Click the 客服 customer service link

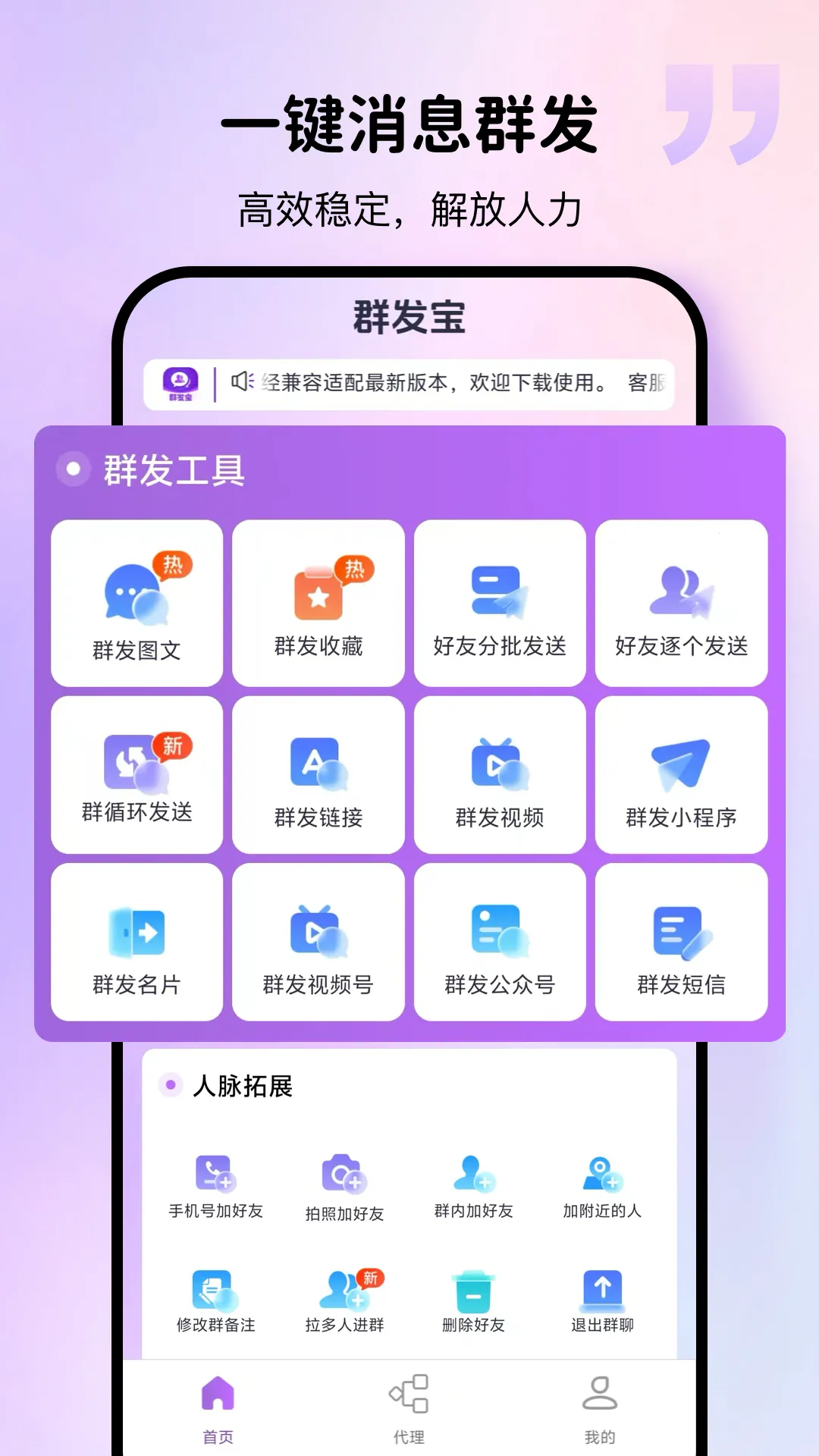[646, 384]
